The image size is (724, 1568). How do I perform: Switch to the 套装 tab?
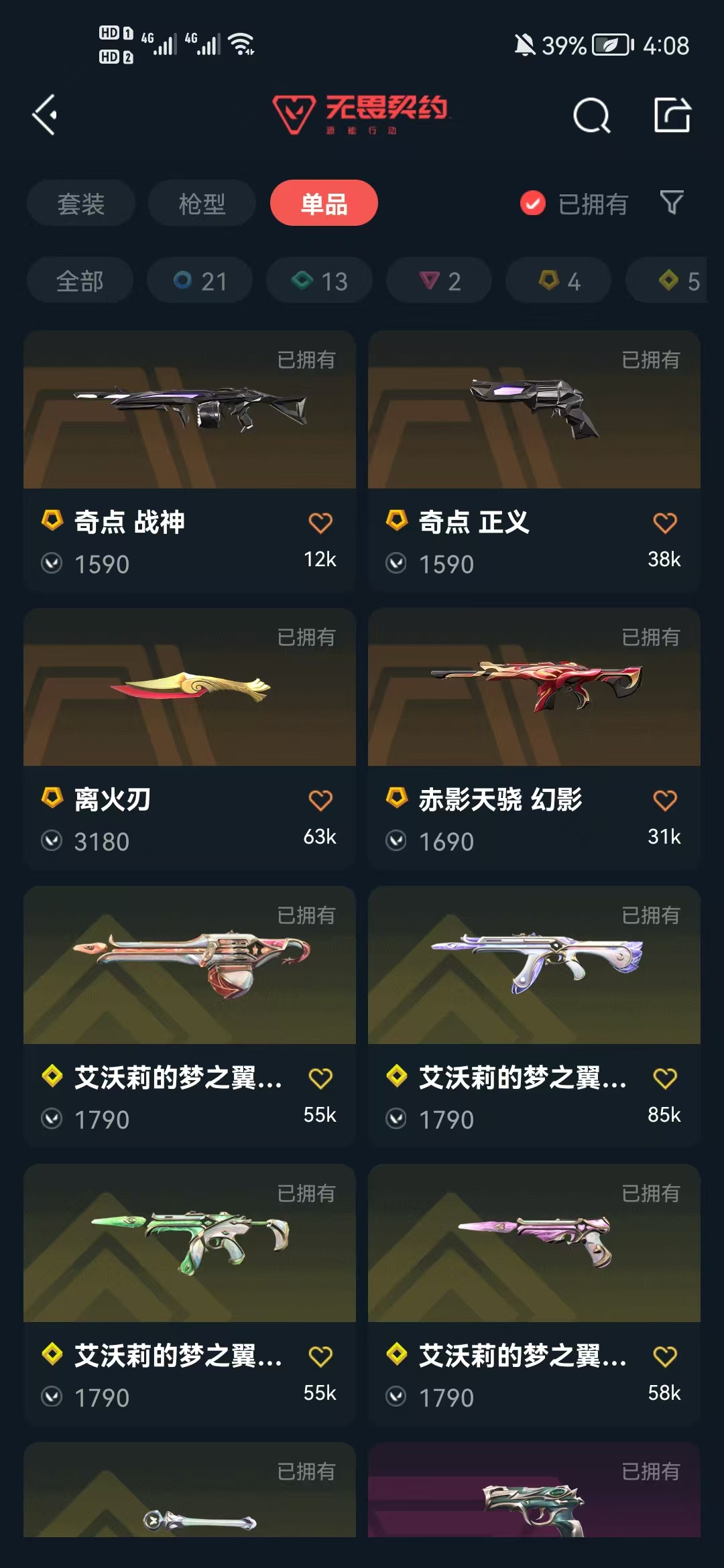(x=80, y=204)
